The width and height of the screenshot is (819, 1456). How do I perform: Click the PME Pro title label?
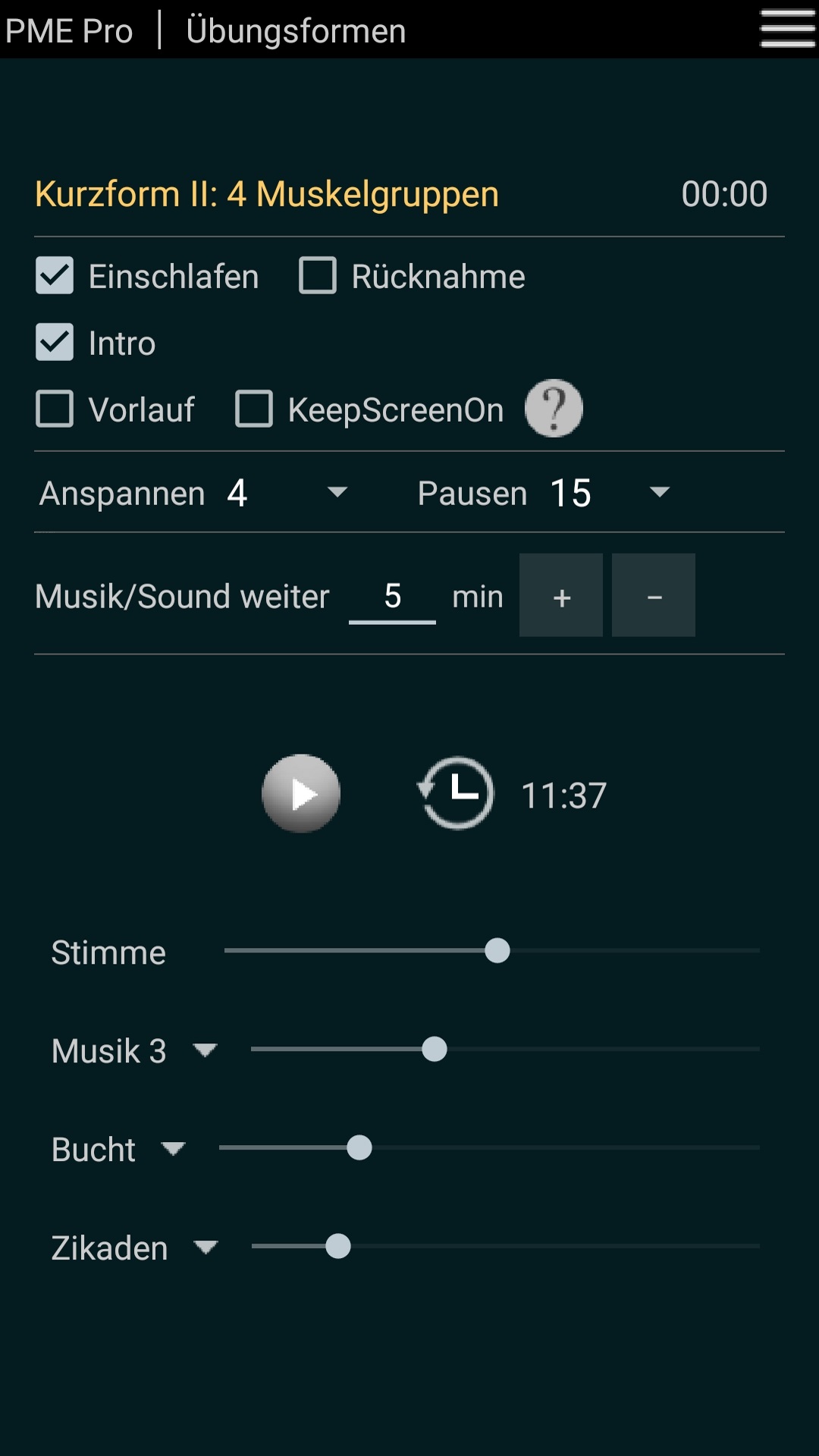pos(68,29)
